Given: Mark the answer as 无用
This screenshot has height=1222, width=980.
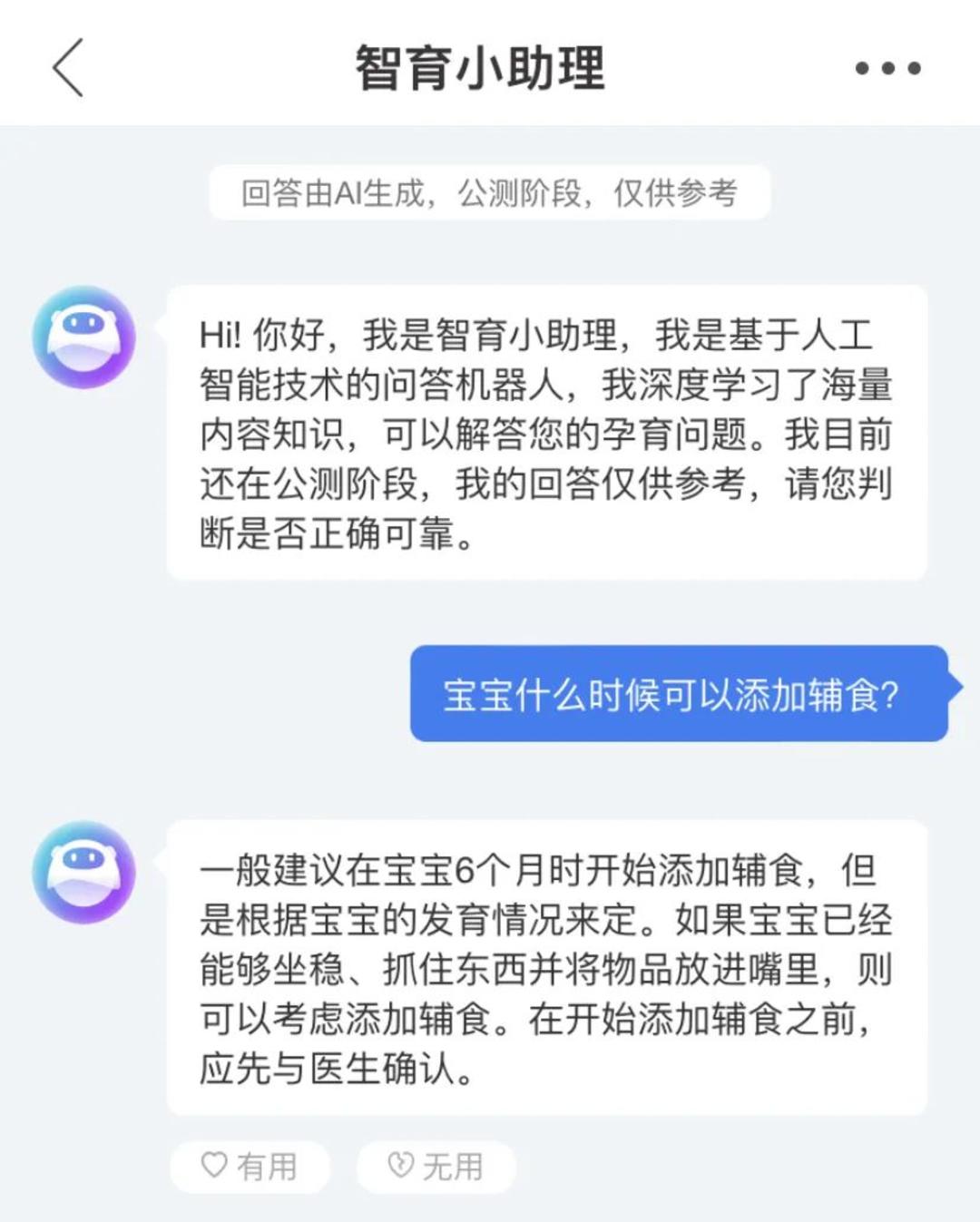Looking at the screenshot, I should (436, 1166).
